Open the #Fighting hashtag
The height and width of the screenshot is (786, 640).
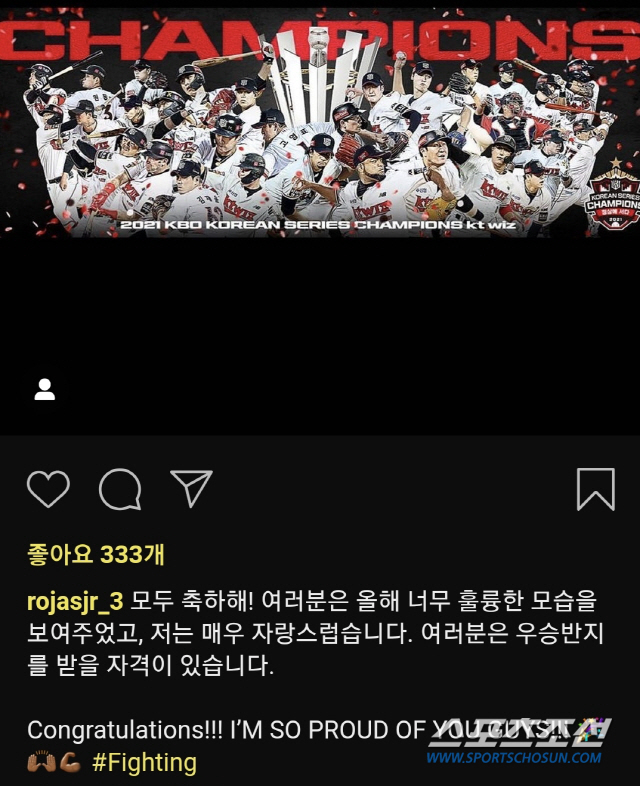144,763
